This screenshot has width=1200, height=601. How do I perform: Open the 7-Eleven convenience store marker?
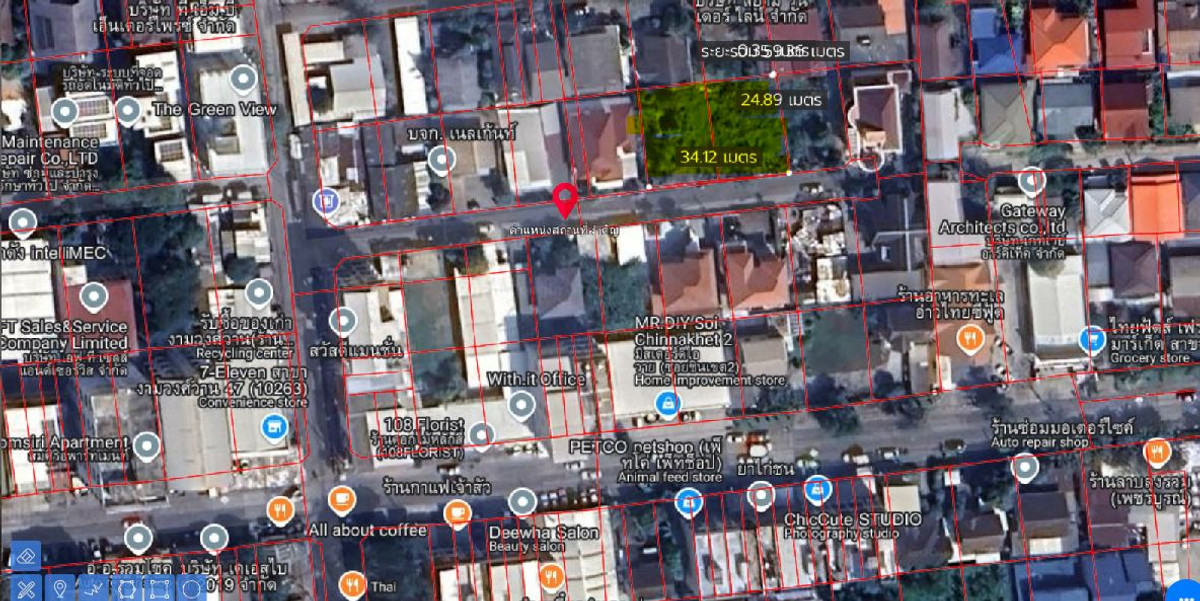pos(272,428)
